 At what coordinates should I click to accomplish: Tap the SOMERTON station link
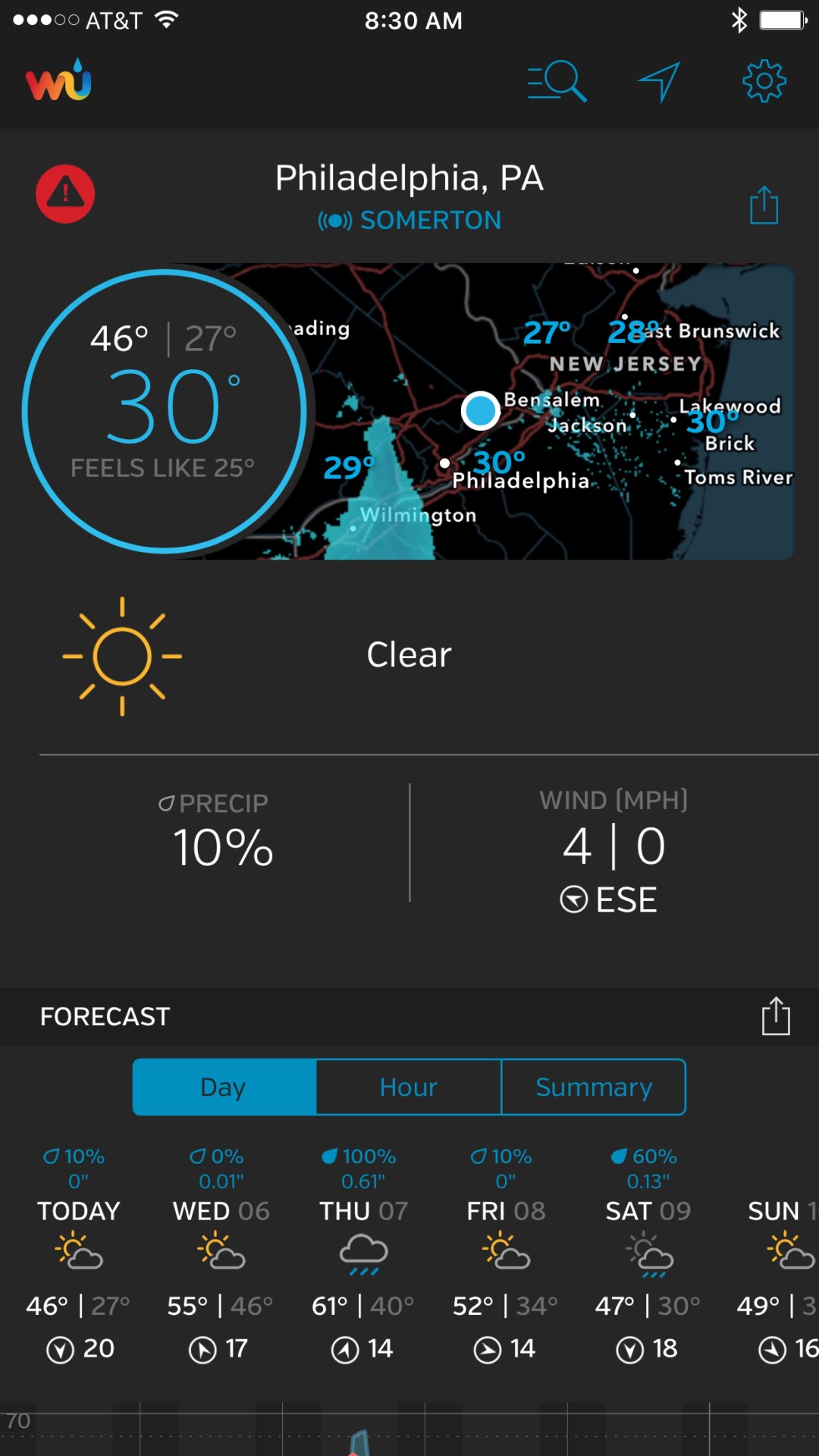coord(409,220)
